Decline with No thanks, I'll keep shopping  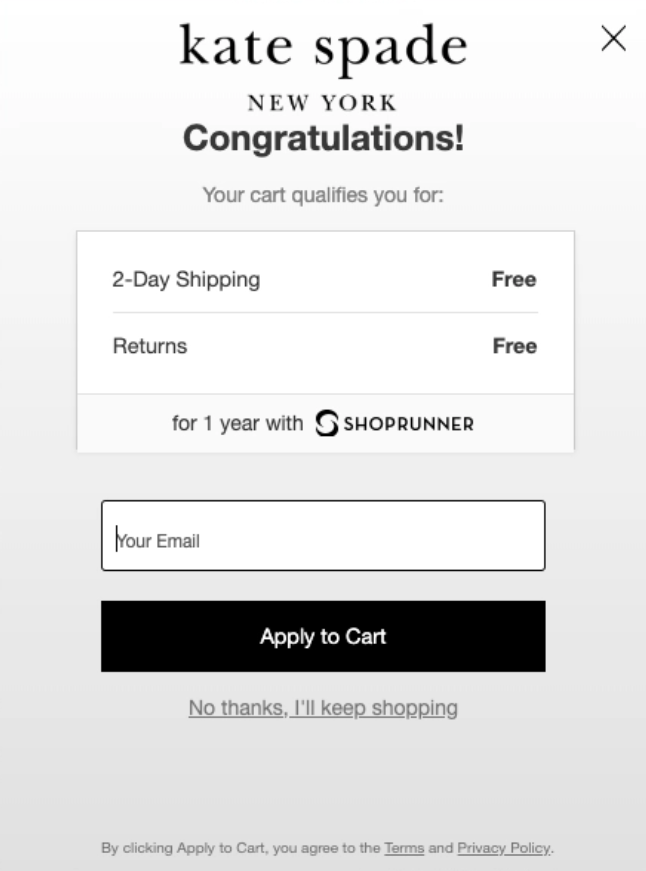[323, 708]
